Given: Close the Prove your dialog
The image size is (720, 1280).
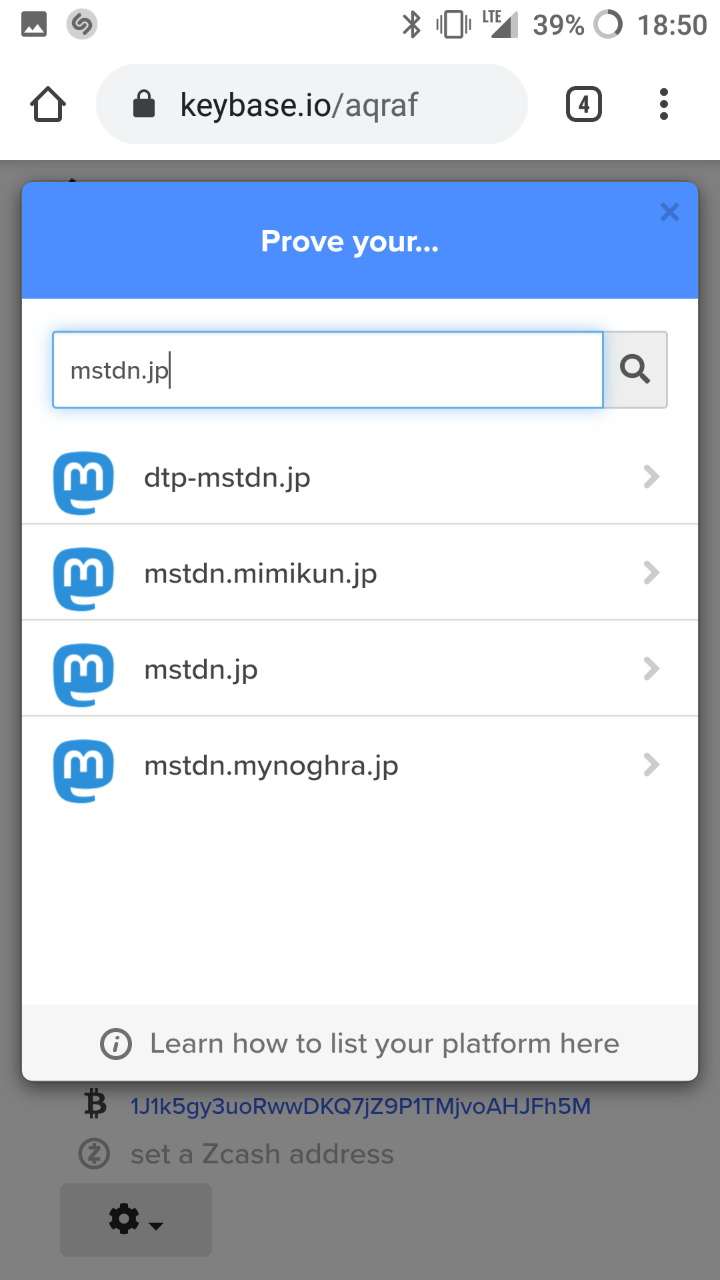Looking at the screenshot, I should [669, 212].
